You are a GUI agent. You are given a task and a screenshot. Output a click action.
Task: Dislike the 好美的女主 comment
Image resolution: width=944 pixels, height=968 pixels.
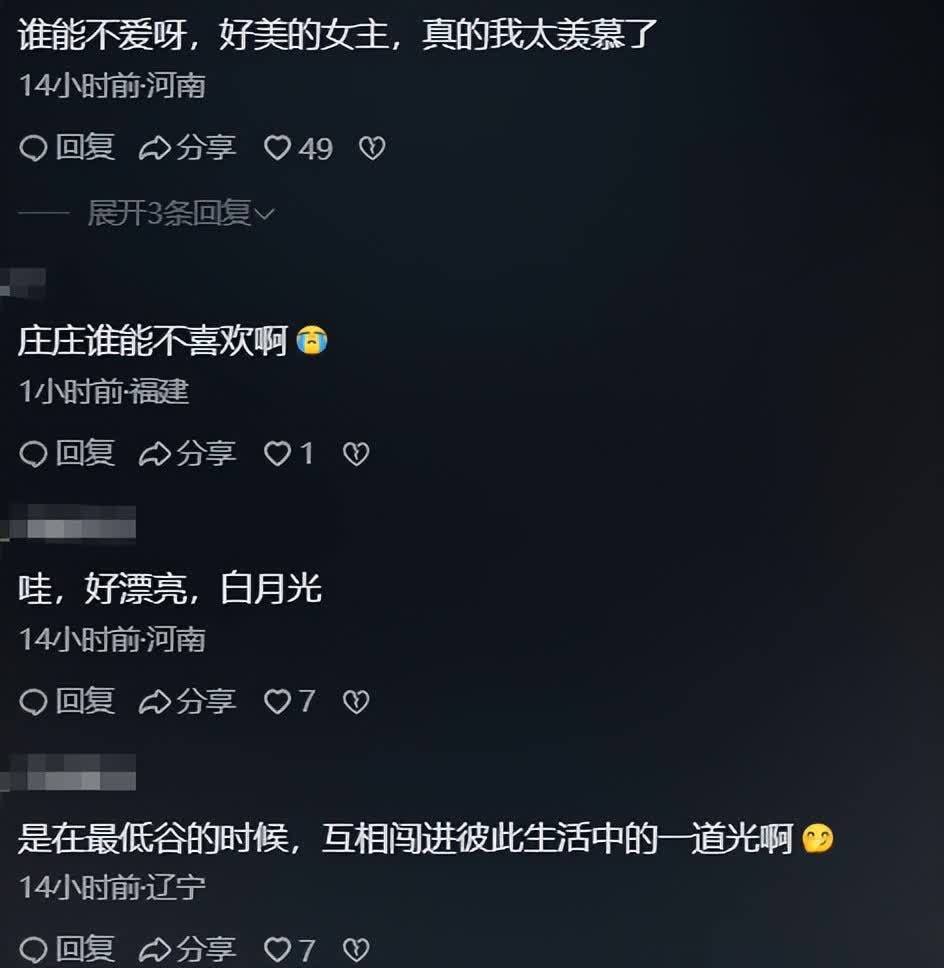[x=372, y=149]
